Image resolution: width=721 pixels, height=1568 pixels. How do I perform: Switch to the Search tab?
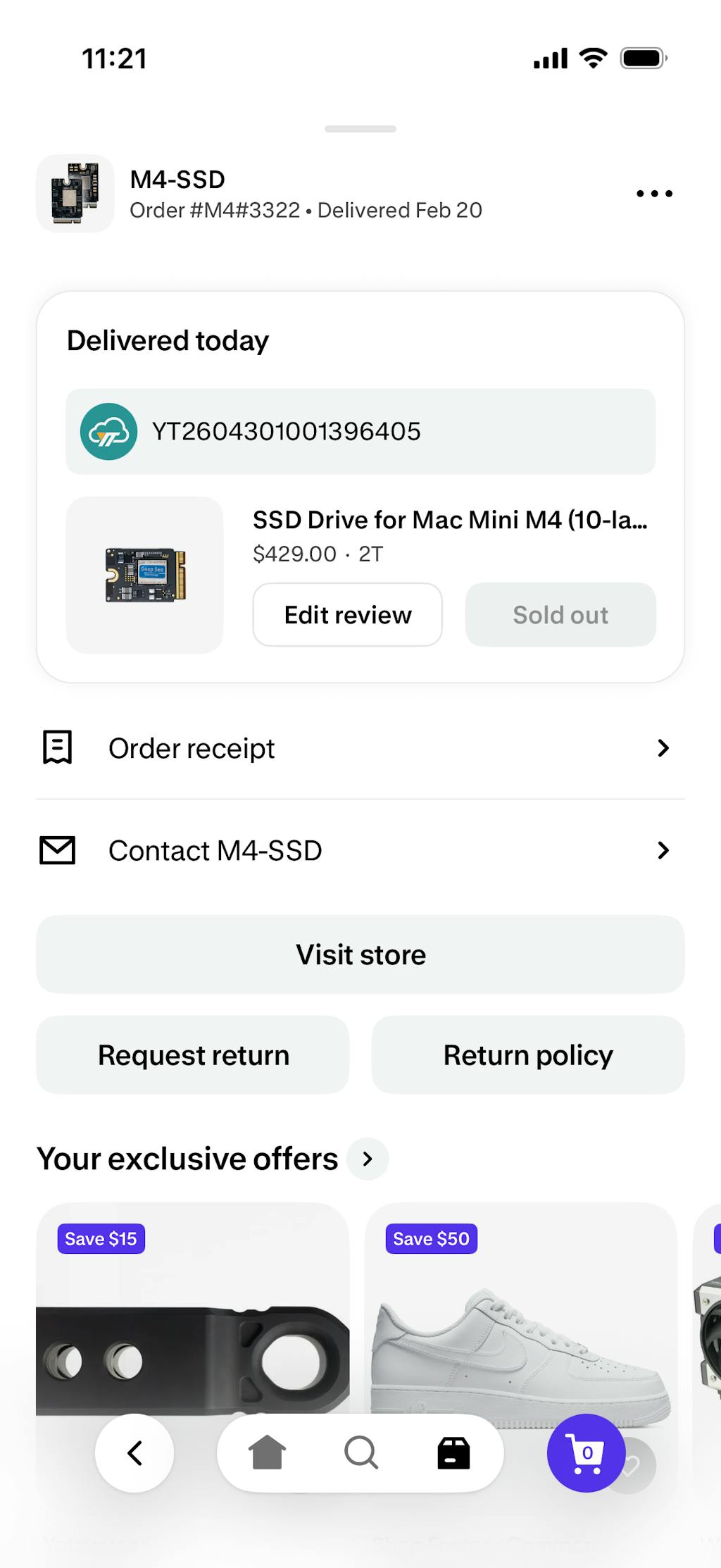[360, 1452]
